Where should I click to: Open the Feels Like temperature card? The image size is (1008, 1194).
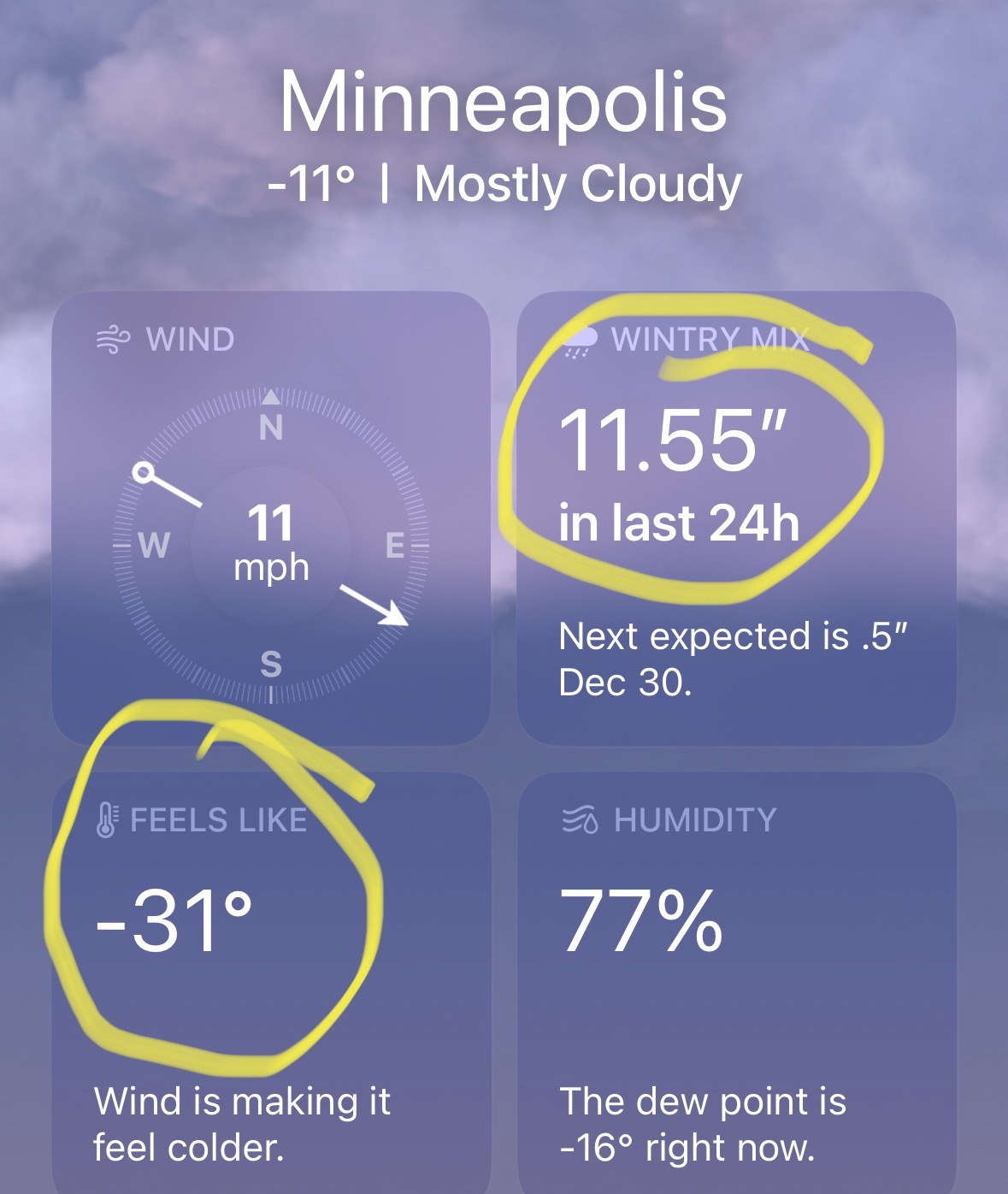click(270, 984)
